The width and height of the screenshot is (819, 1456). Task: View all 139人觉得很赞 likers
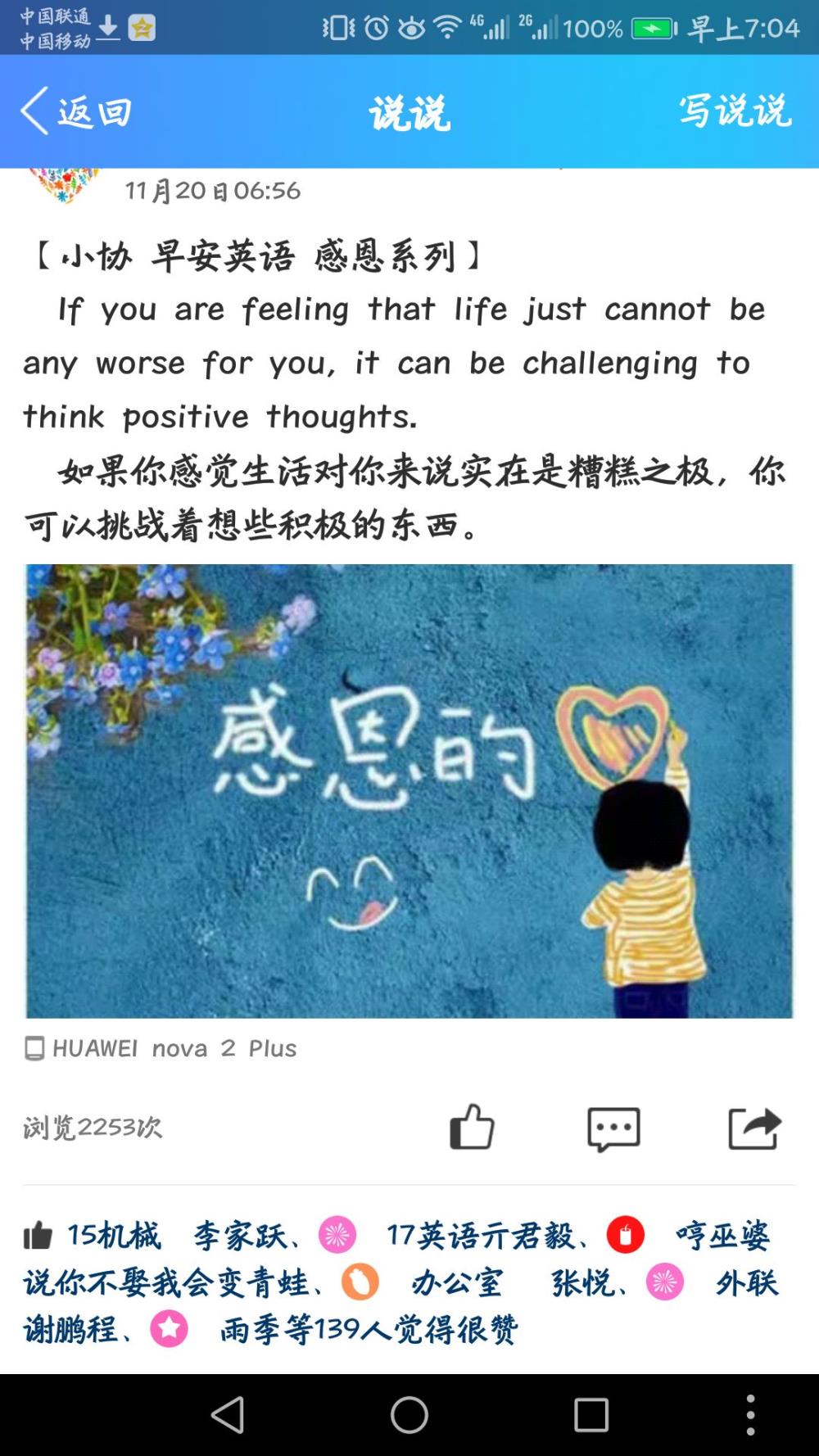coord(400,1331)
